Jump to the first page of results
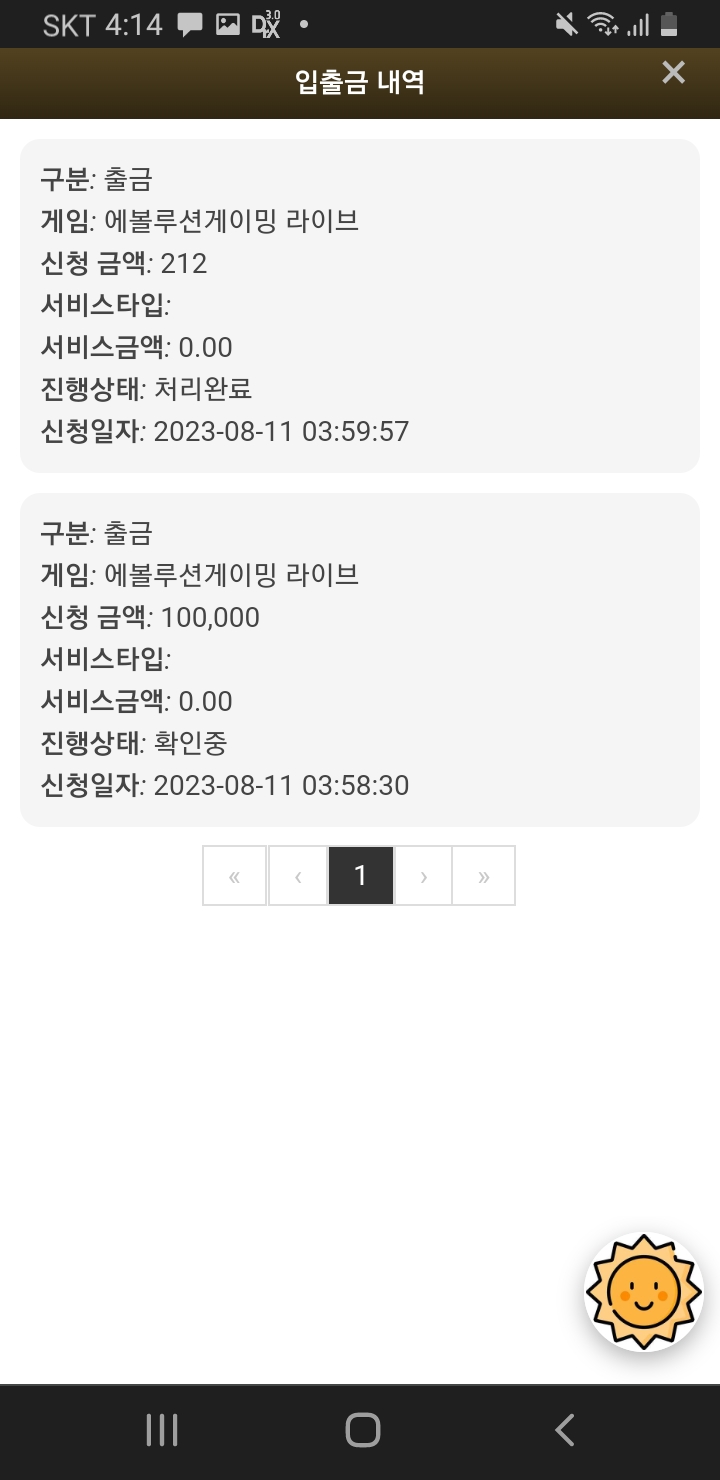Image resolution: width=720 pixels, height=1480 pixels. (x=235, y=876)
